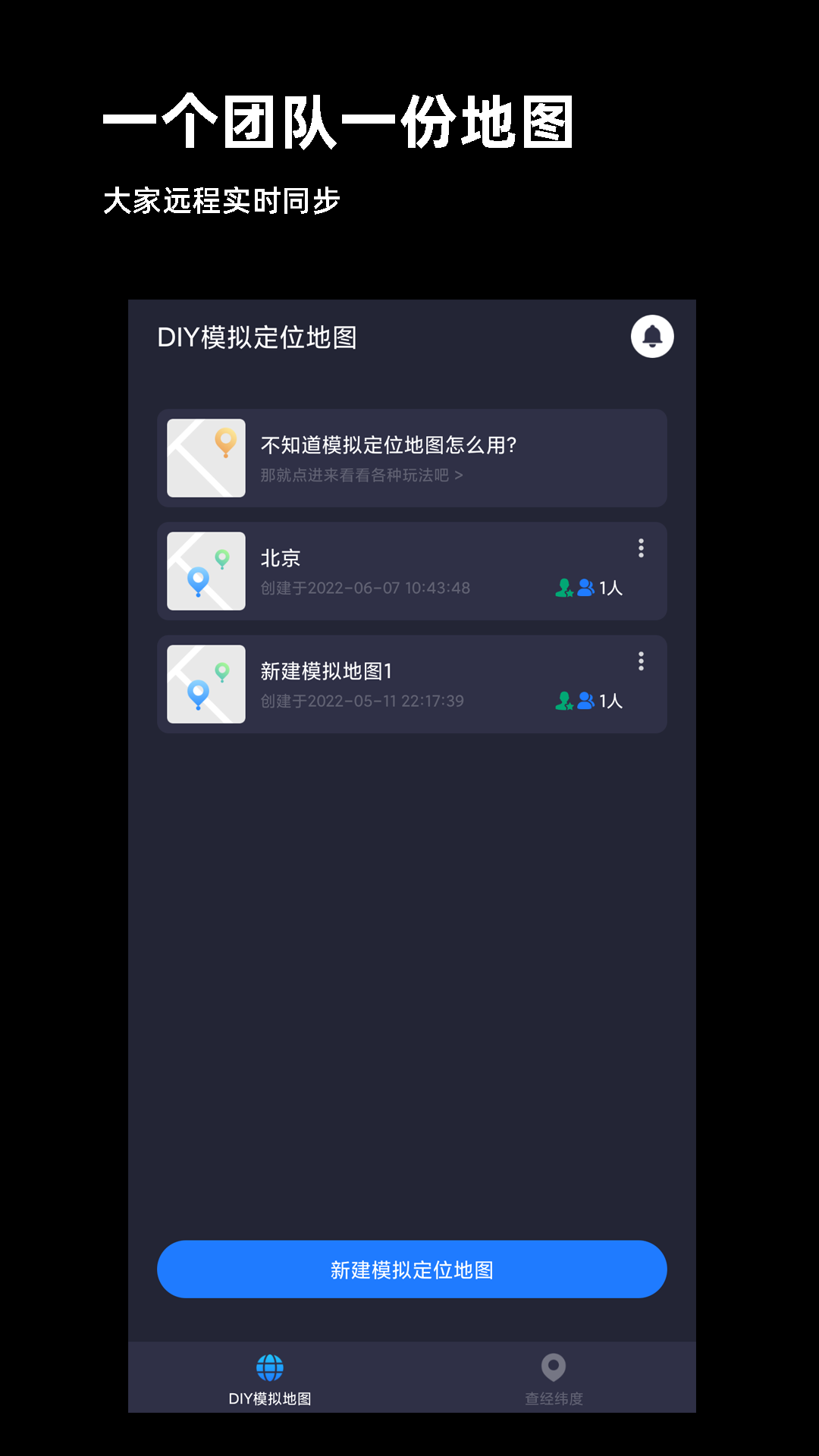Click the 新建模拟地图1 map thumbnail
819x1456 pixels.
point(206,684)
